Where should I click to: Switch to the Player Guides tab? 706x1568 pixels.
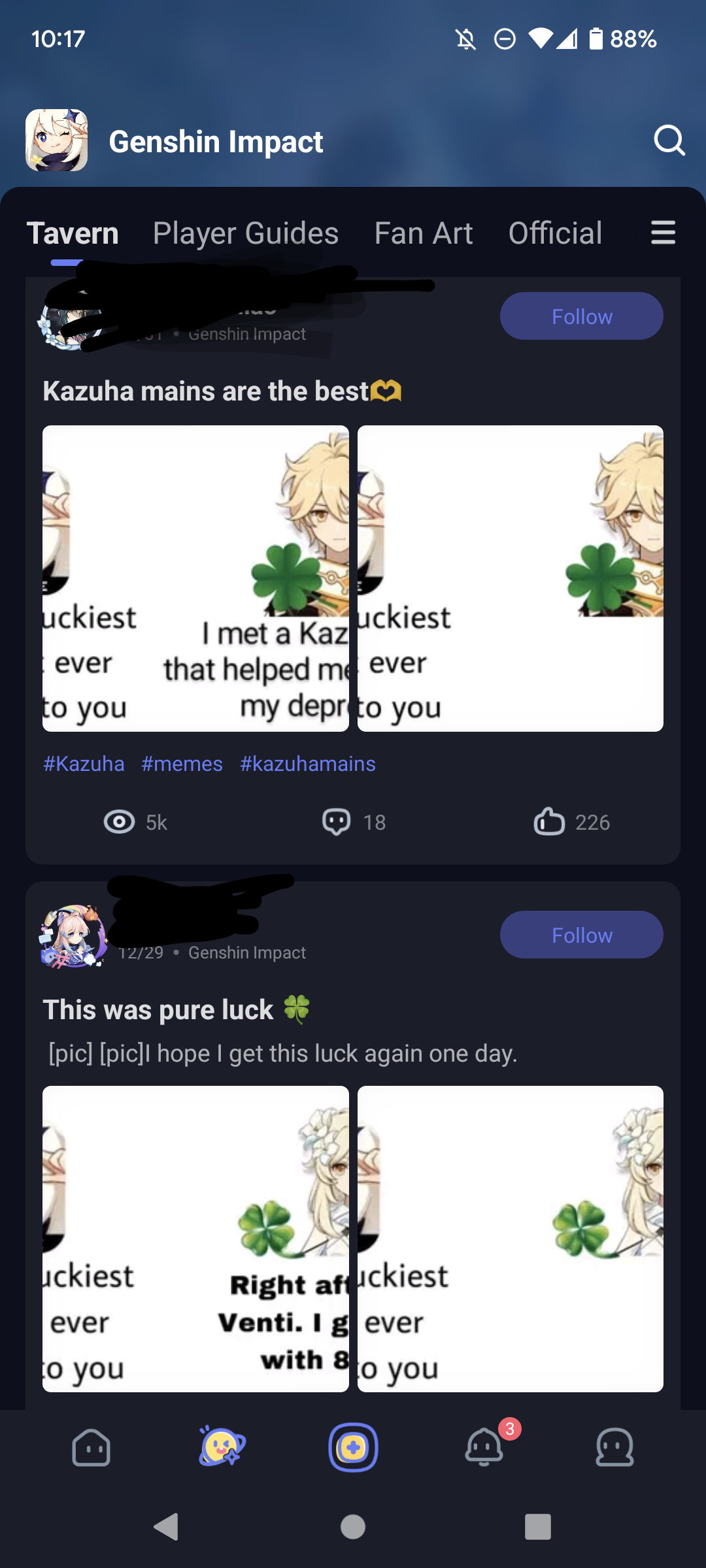coord(246,233)
